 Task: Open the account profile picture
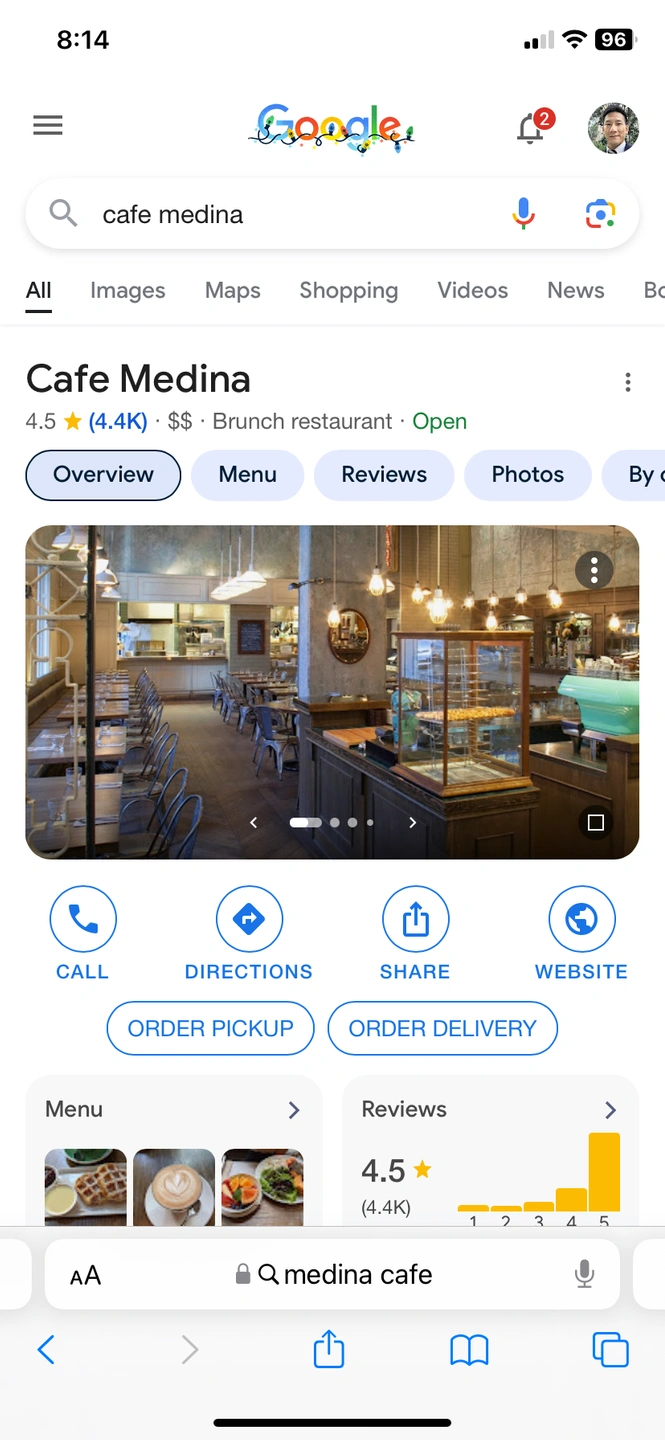(613, 127)
